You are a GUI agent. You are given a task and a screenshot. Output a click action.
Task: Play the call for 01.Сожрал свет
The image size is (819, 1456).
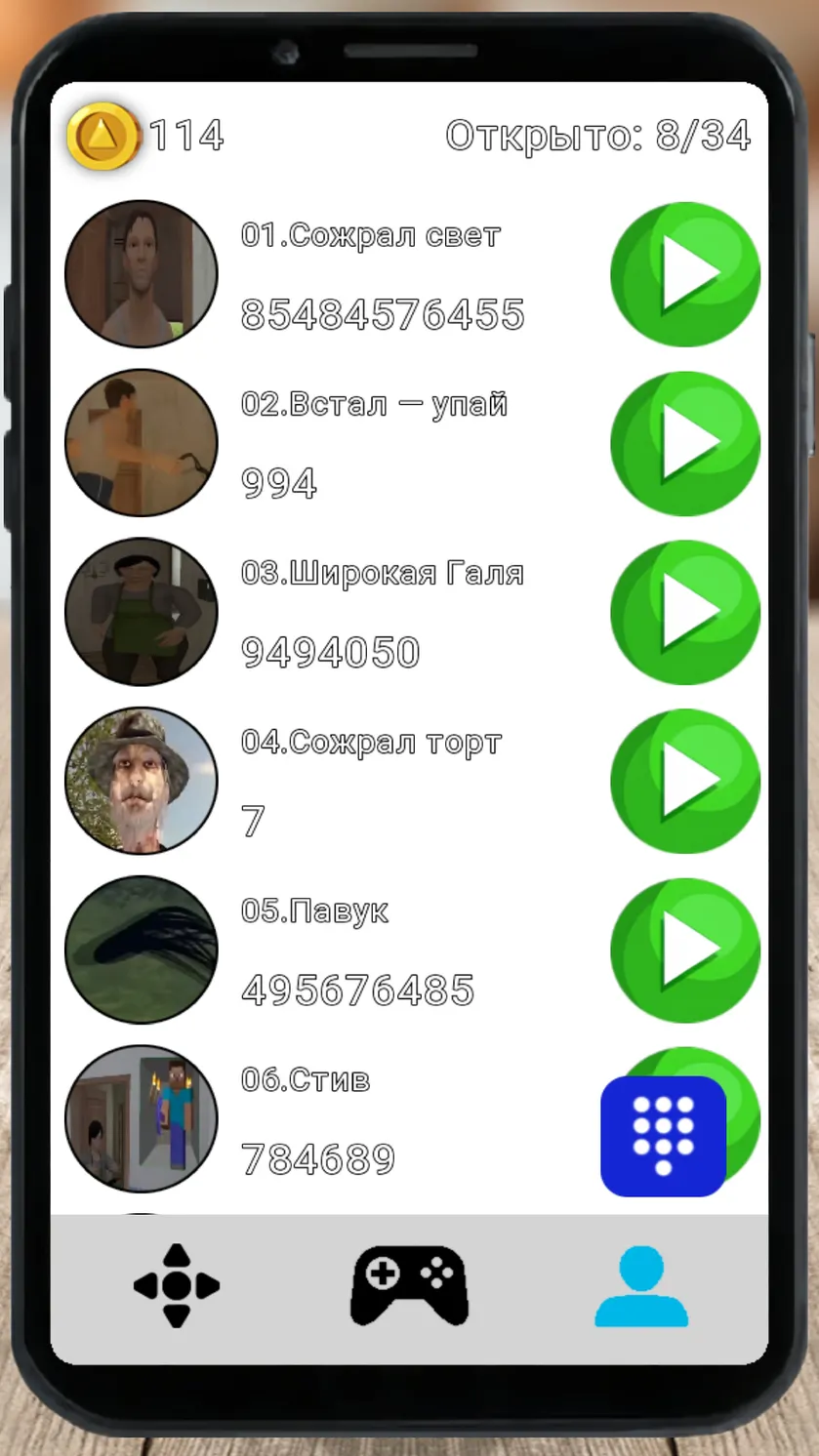(x=685, y=274)
